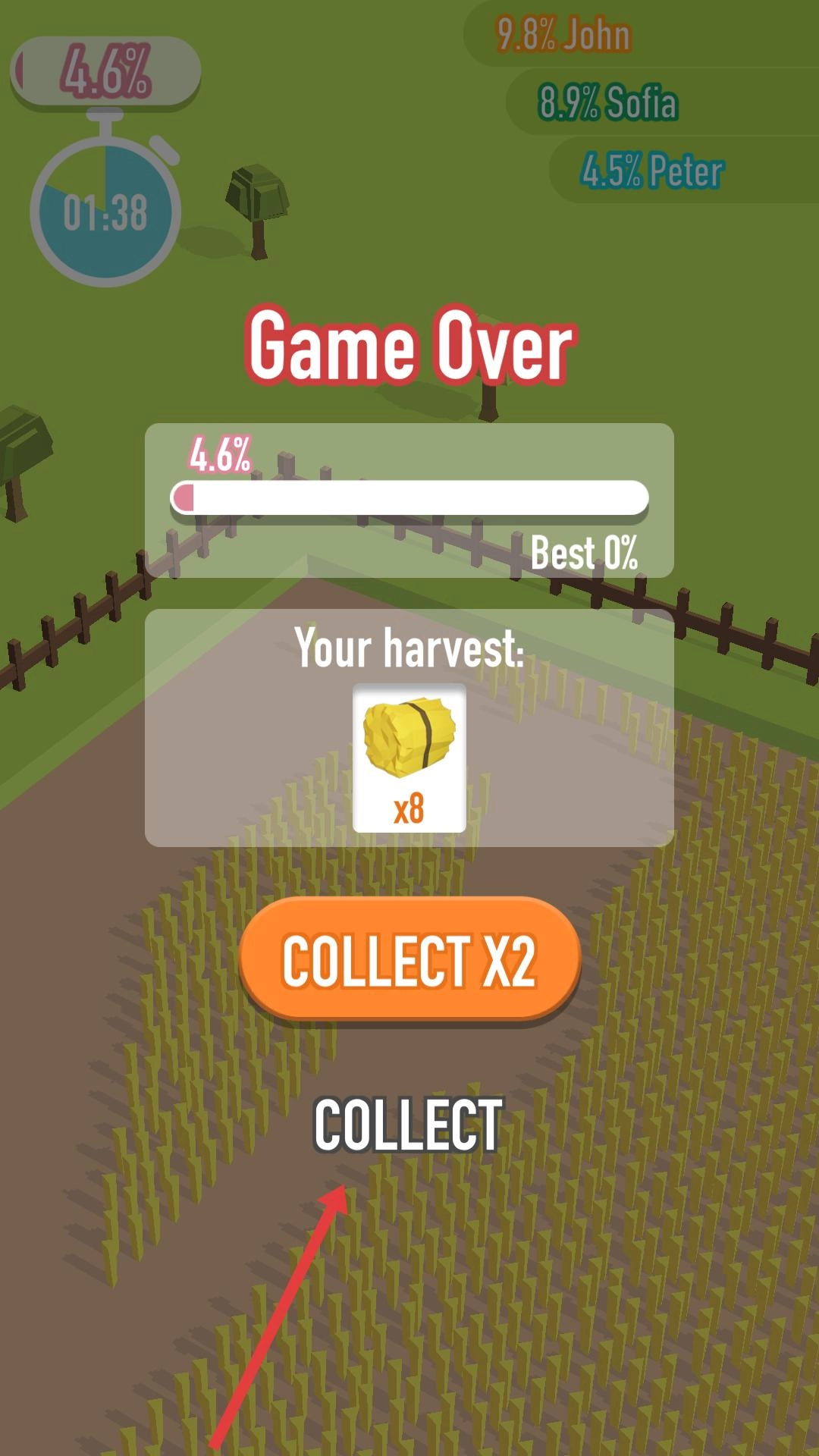Collect the harvest without doubling
Image resolution: width=819 pixels, height=1456 pixels.
(x=408, y=1125)
